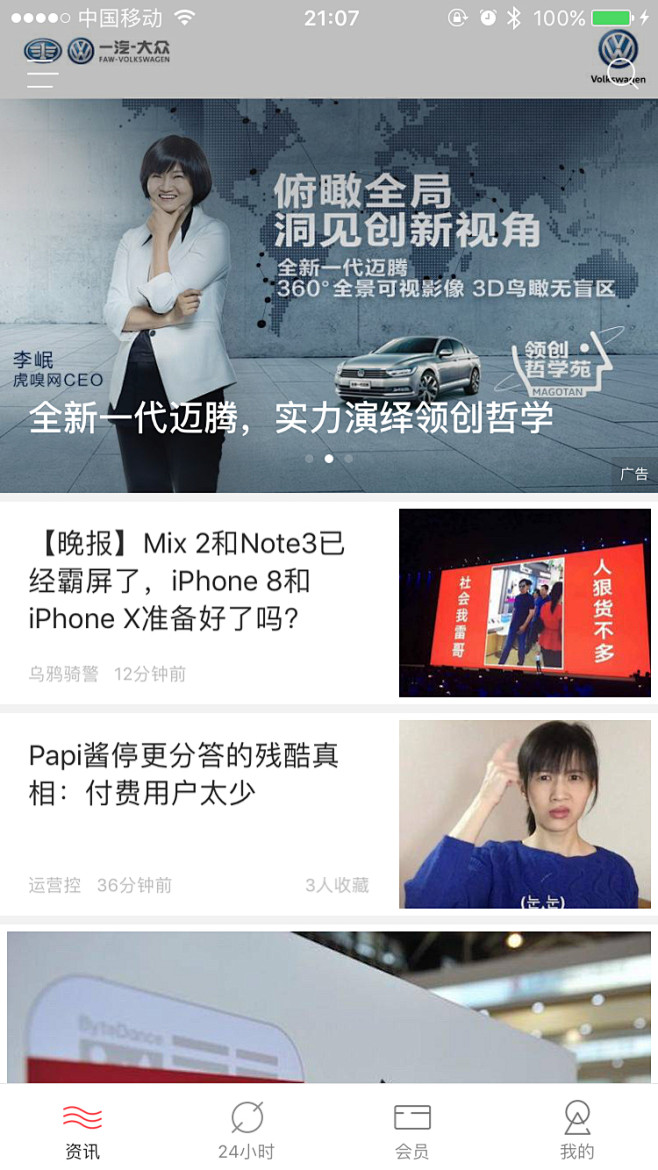The image size is (658, 1170).
Task: Open the ByteDance photo article card
Action: point(329,1007)
